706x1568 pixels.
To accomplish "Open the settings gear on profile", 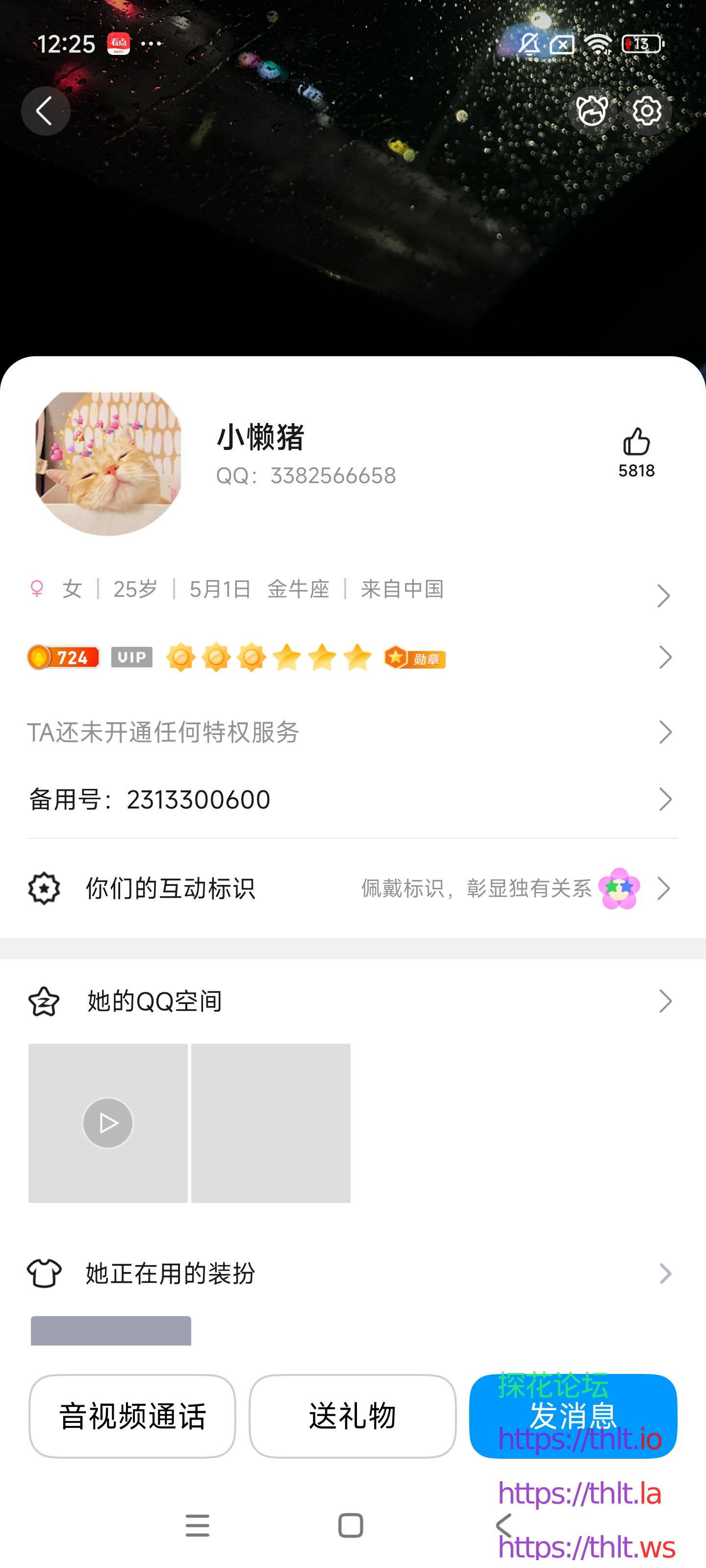I will tap(647, 111).
